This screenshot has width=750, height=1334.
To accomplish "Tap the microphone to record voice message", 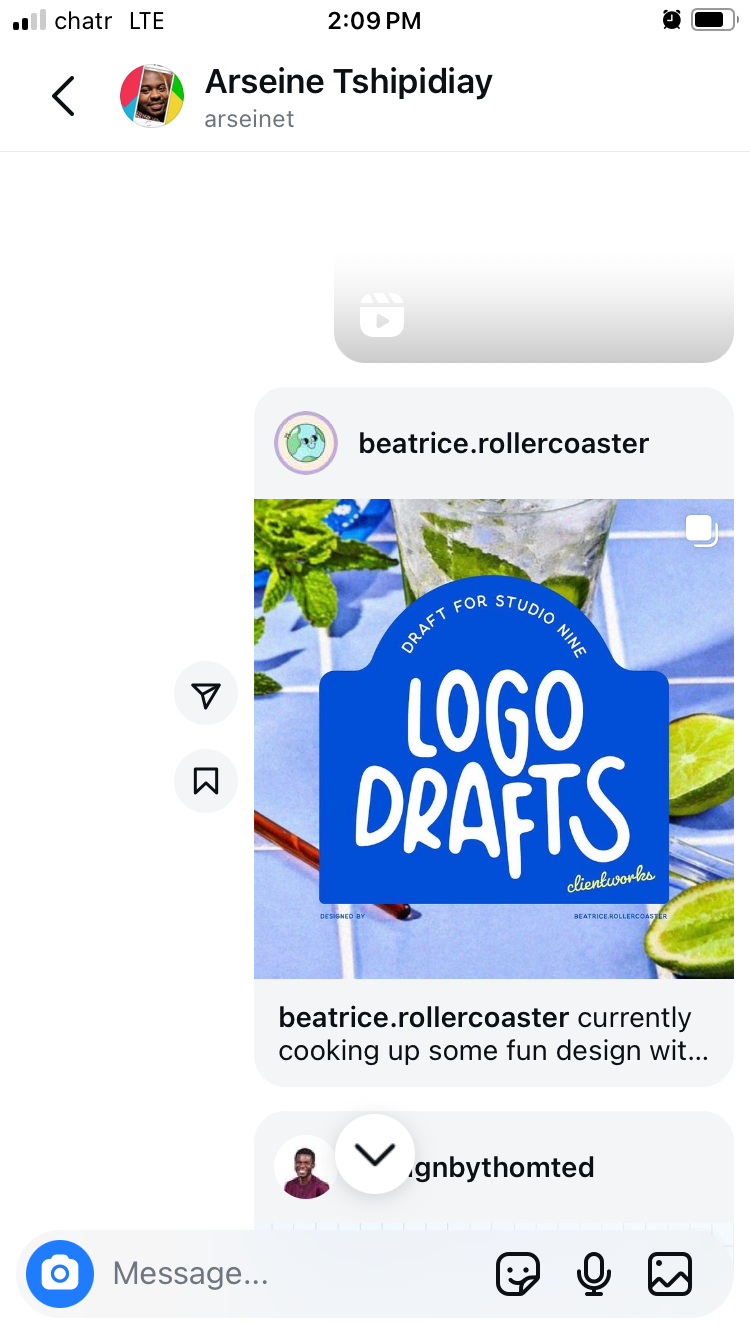I will coord(594,1274).
